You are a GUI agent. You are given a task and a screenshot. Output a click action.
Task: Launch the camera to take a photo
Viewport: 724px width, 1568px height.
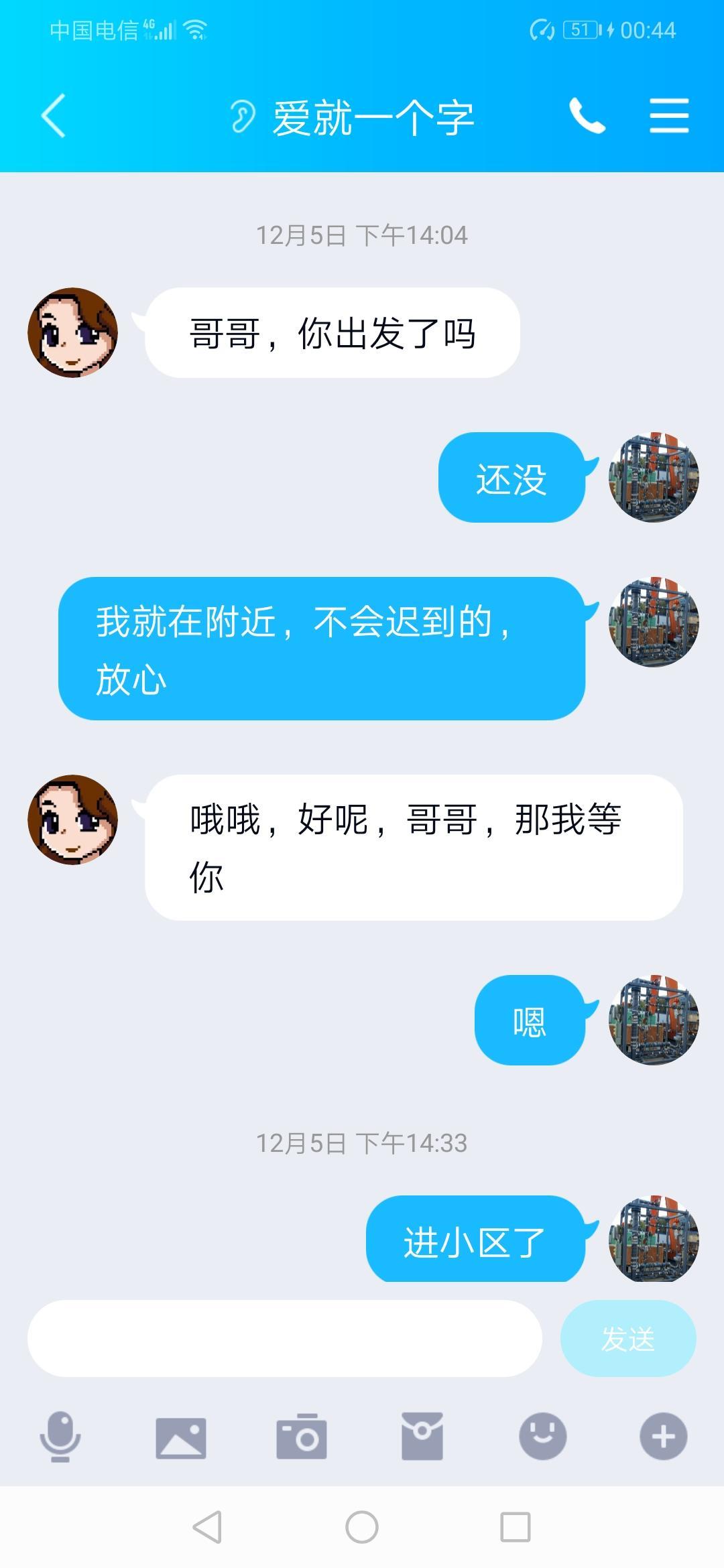(302, 1436)
